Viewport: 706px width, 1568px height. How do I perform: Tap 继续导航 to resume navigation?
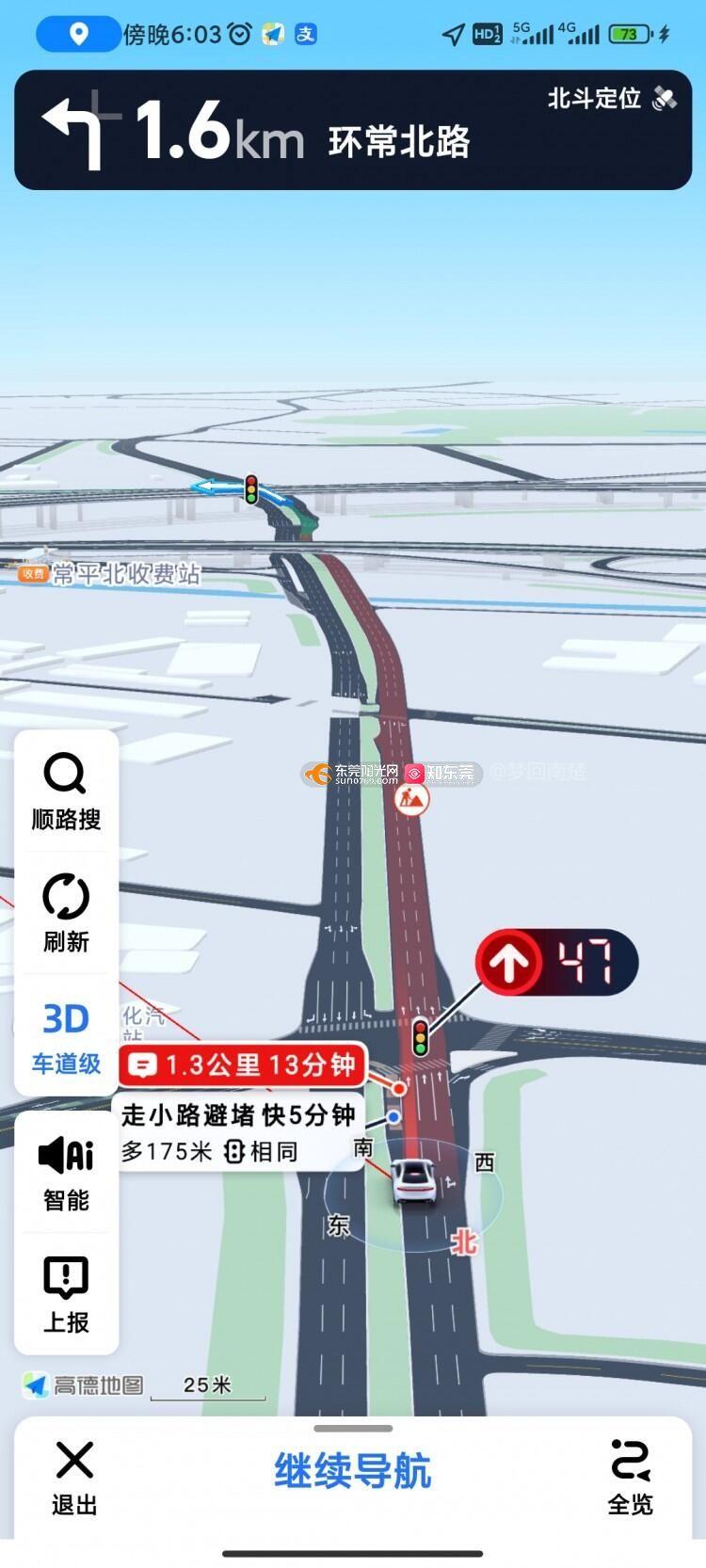tap(352, 1471)
